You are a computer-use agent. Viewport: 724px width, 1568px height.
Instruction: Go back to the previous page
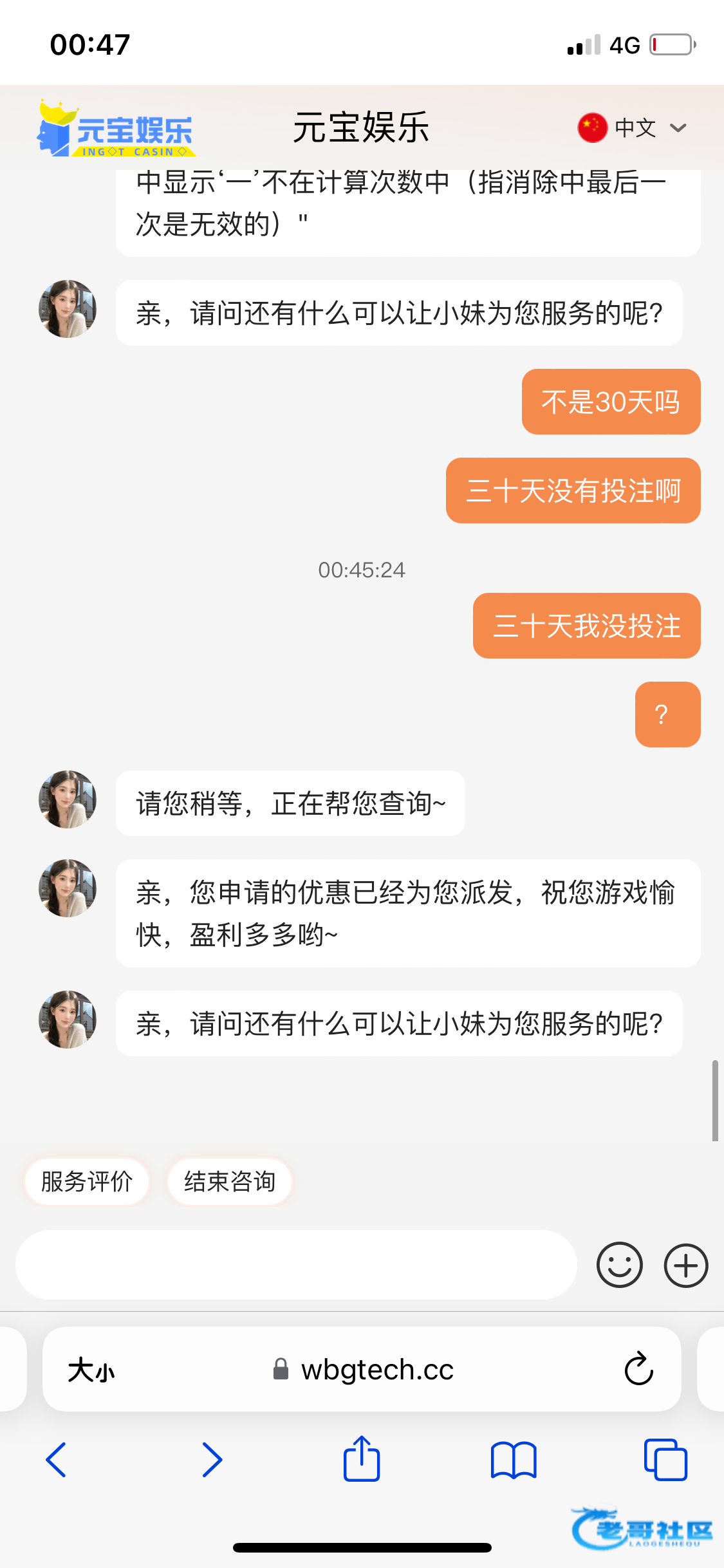pyautogui.click(x=56, y=1459)
